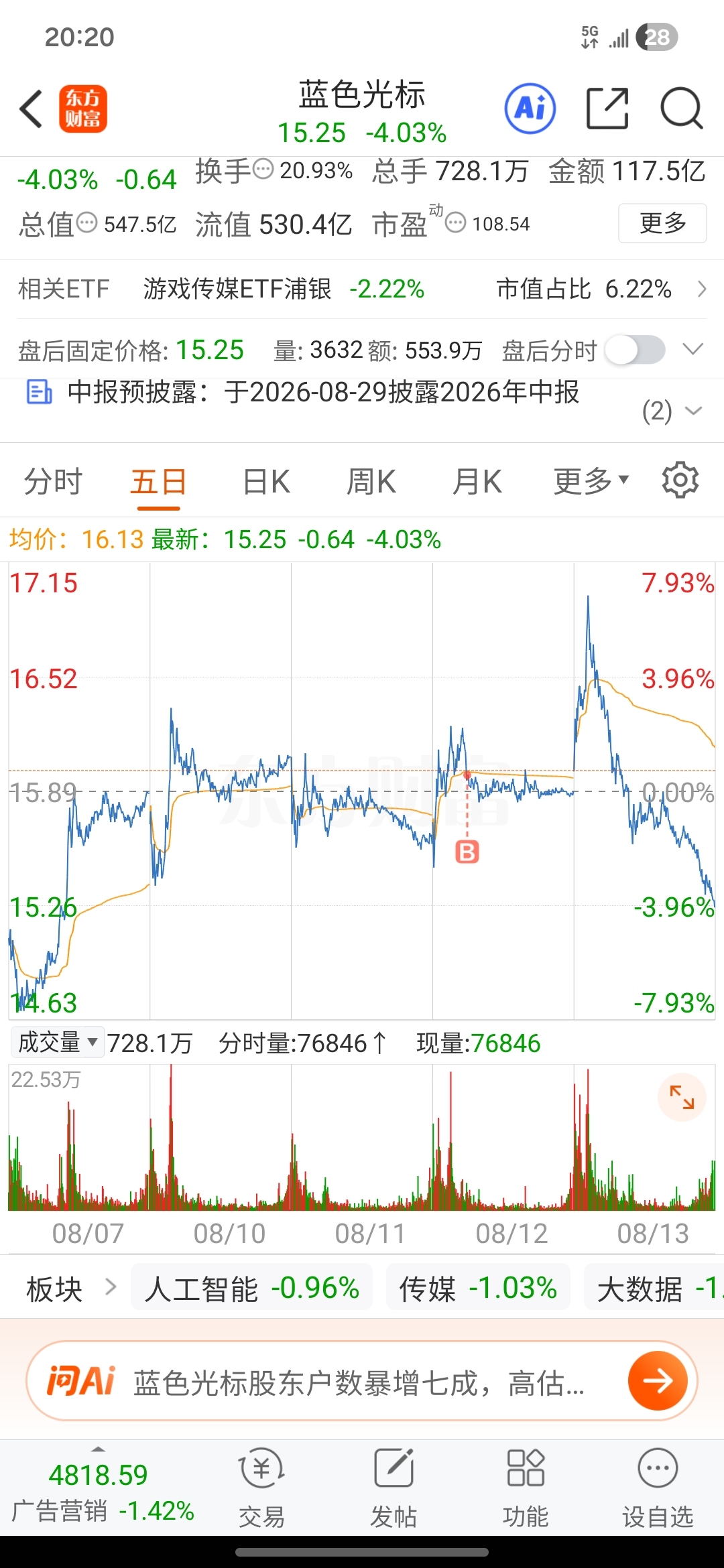Switch to the 分时 chart tab

pos(53,482)
